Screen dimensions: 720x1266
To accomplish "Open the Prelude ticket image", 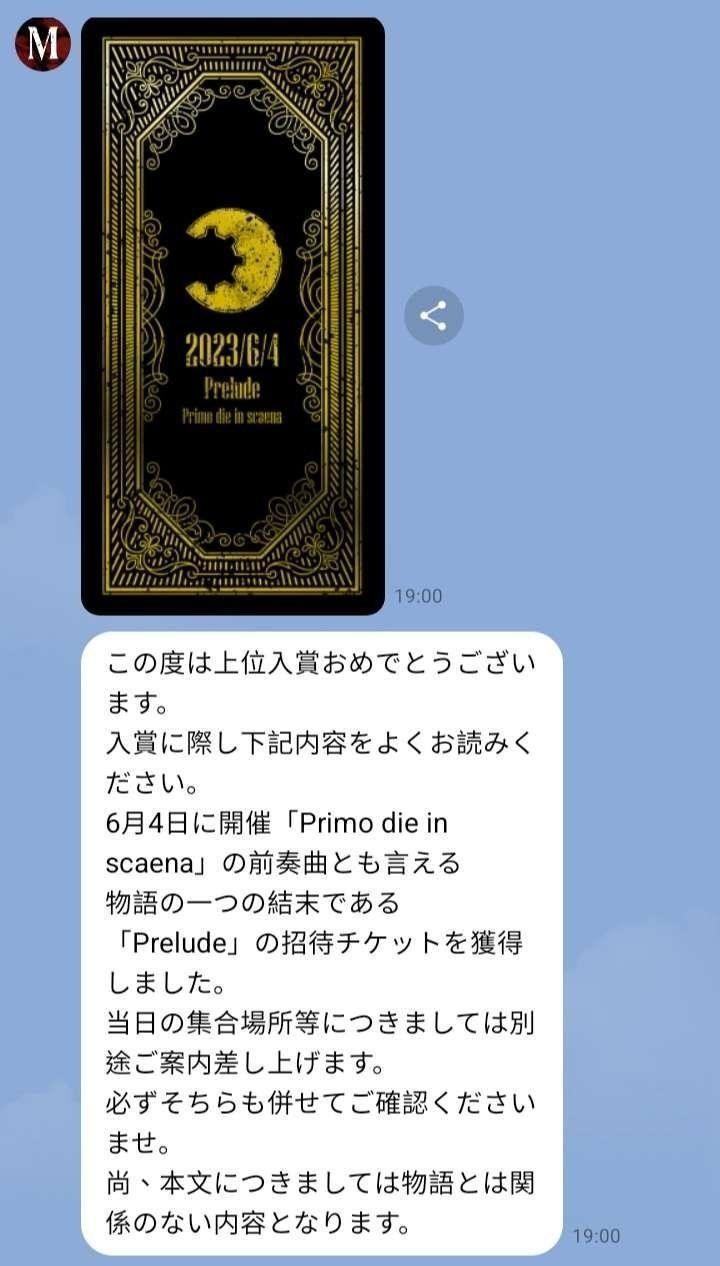I will (233, 316).
